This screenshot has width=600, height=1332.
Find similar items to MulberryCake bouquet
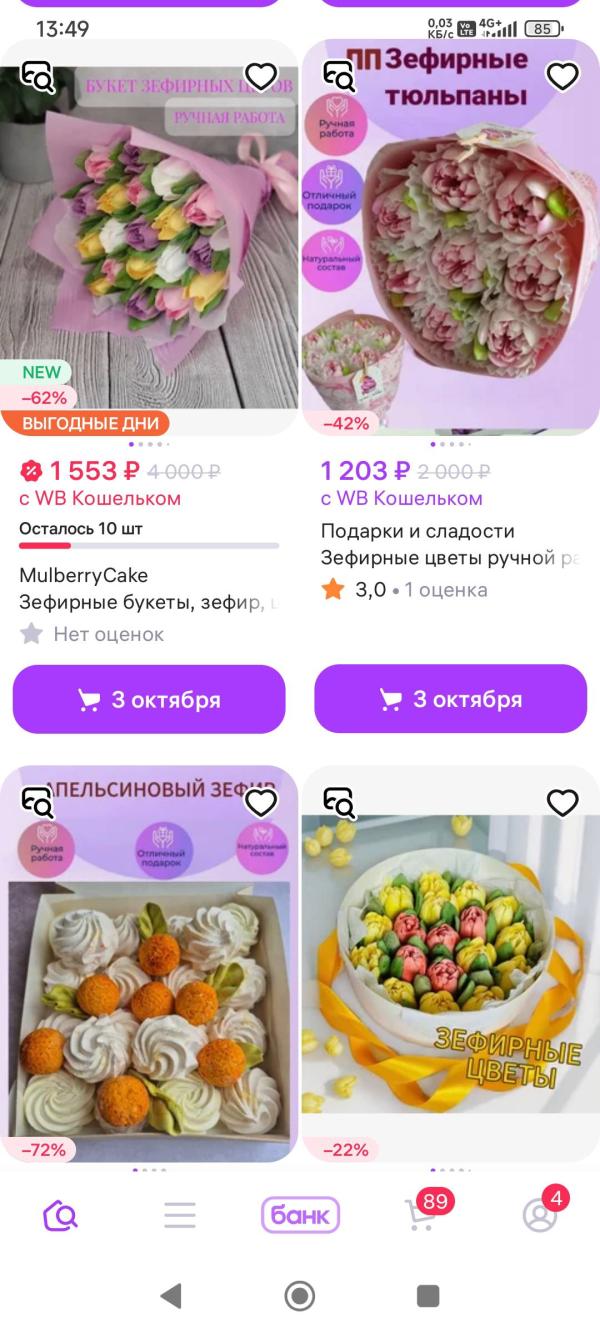pyautogui.click(x=37, y=76)
